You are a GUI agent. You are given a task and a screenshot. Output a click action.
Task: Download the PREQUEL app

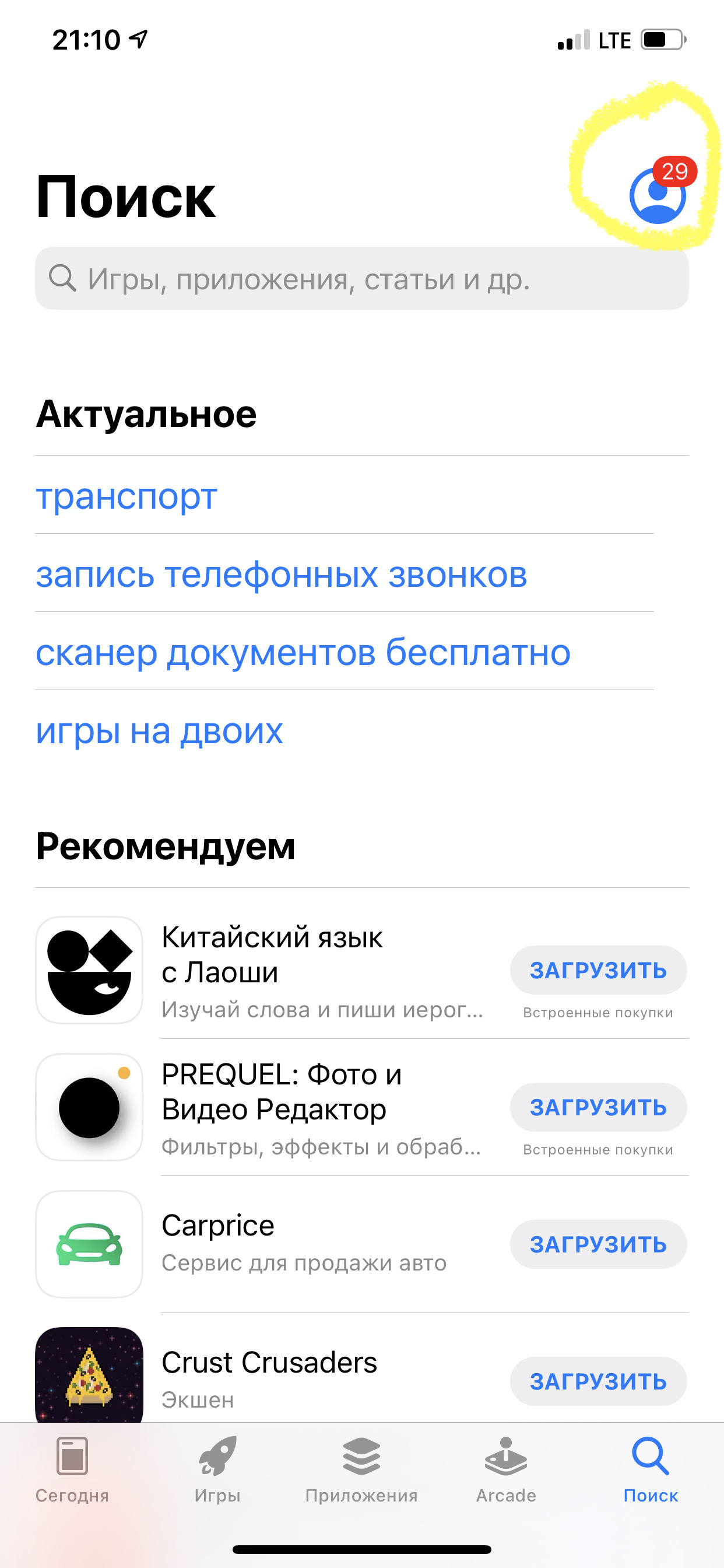click(598, 1107)
